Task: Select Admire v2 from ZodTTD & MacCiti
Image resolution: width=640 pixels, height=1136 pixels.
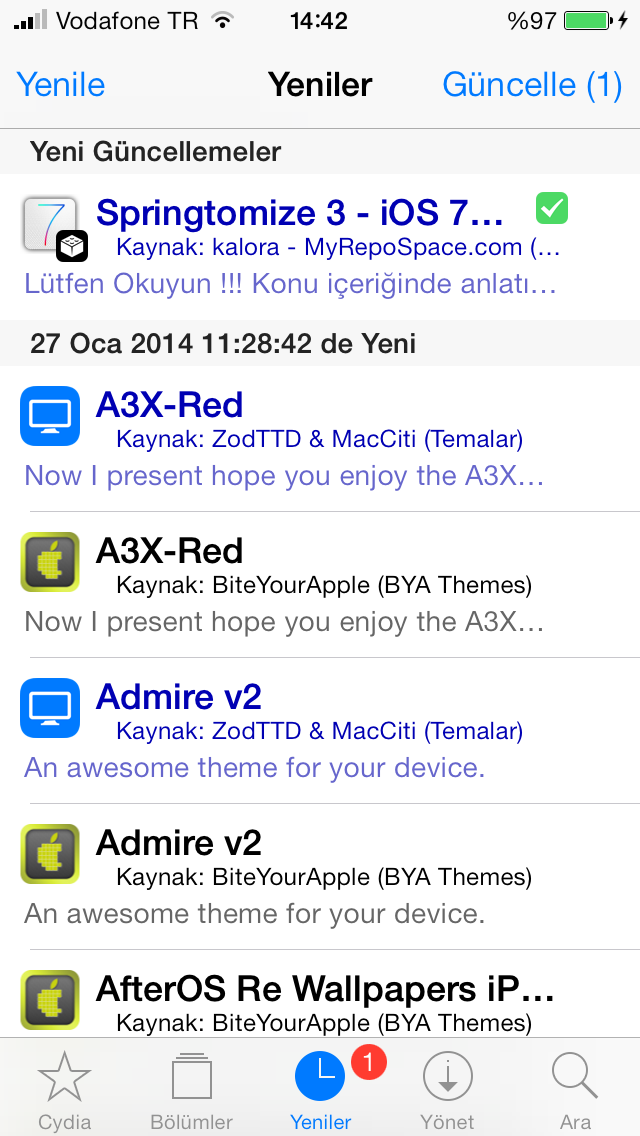Action: [320, 731]
